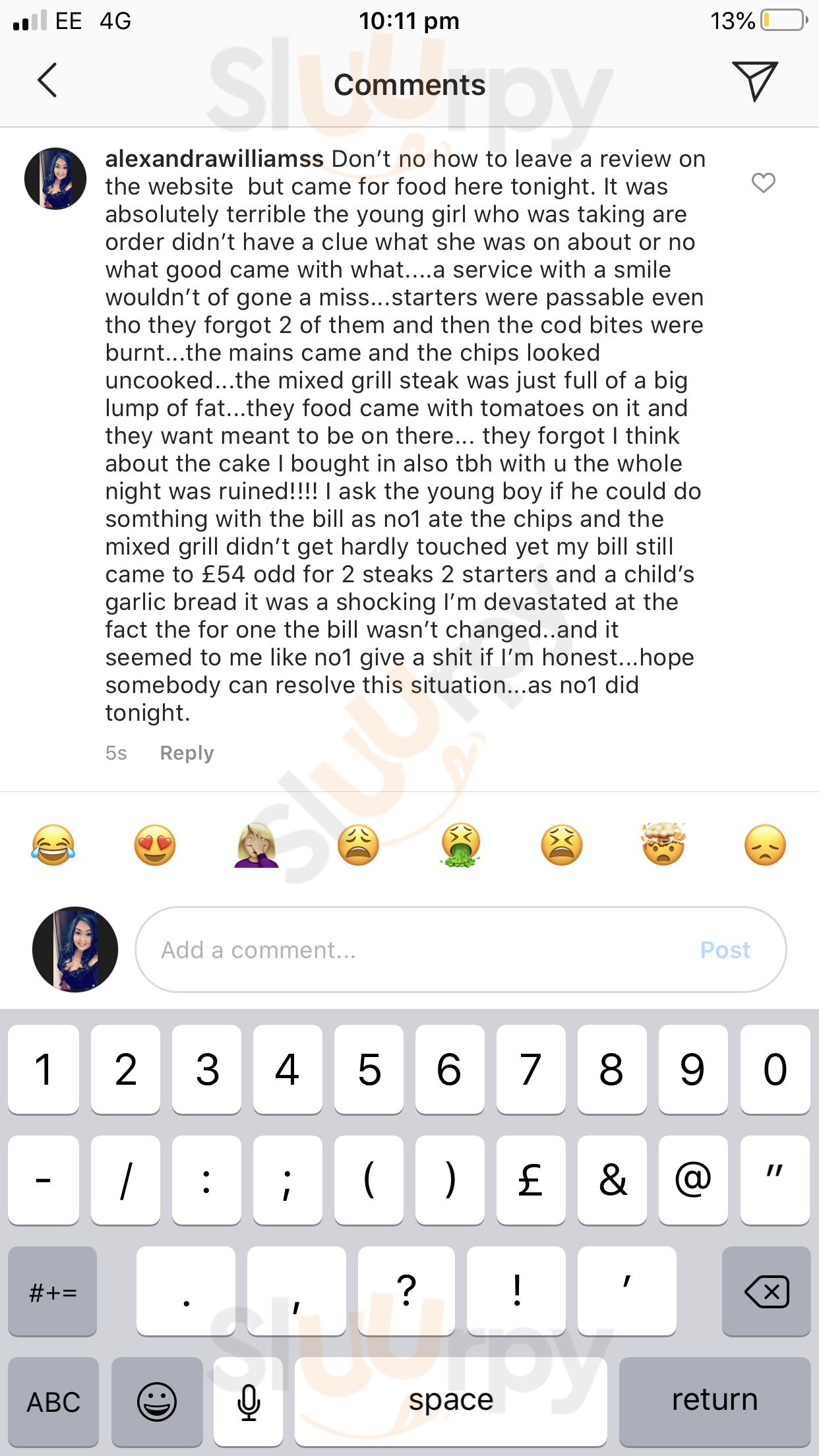Switch keyboard to ABC letters

coord(53,1401)
